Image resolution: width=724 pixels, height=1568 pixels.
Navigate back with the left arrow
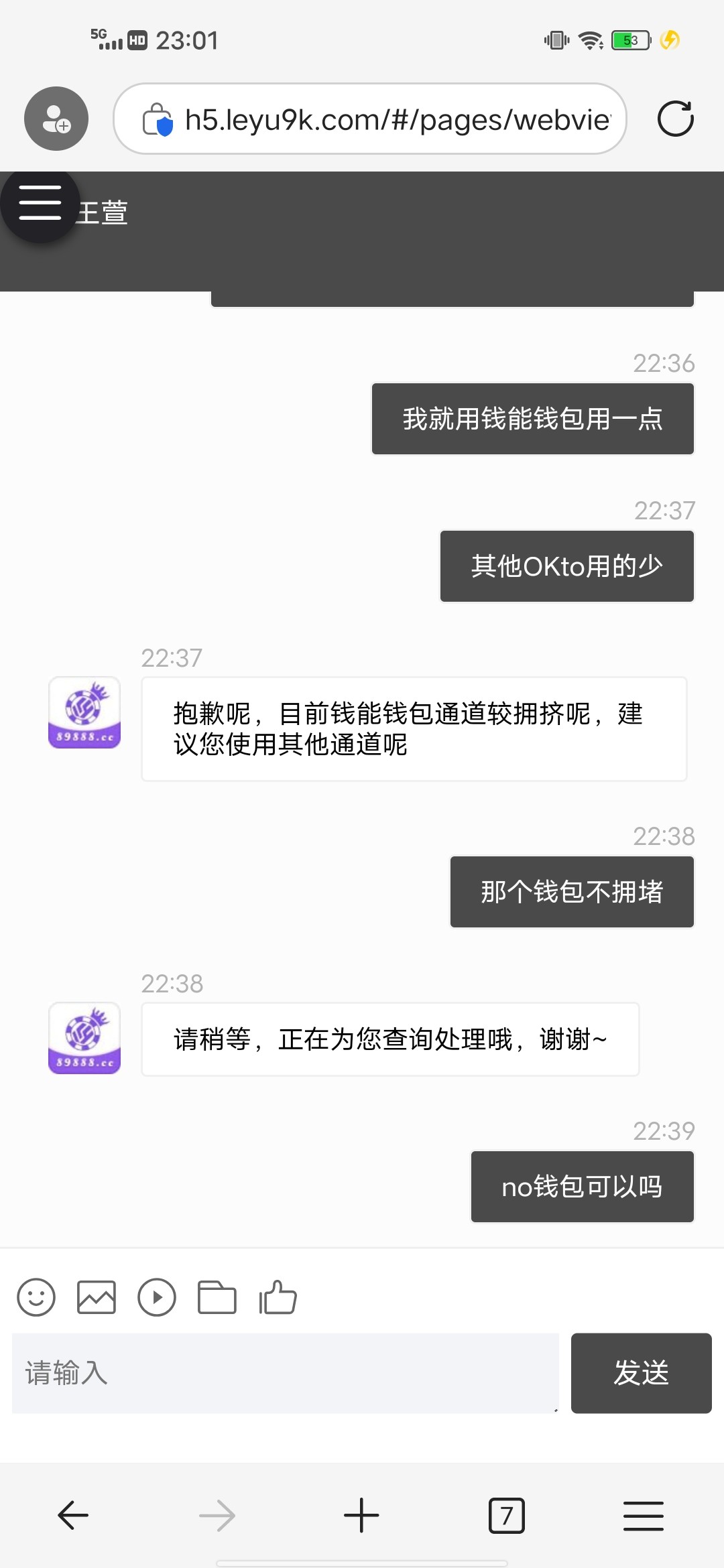click(72, 1516)
